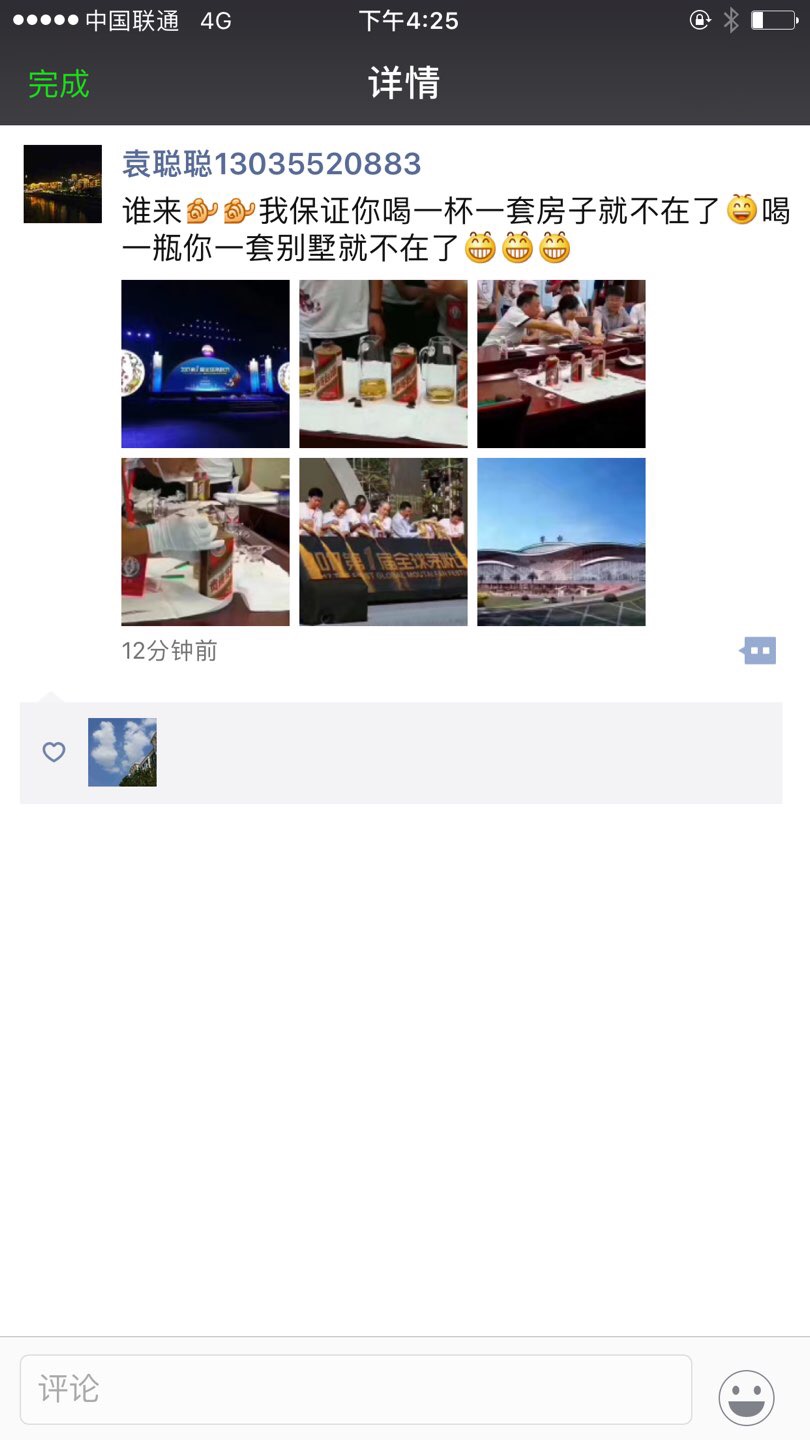This screenshot has height=1440, width=810.
Task: Open the emoji picker beside comment box
Action: coord(746,1397)
